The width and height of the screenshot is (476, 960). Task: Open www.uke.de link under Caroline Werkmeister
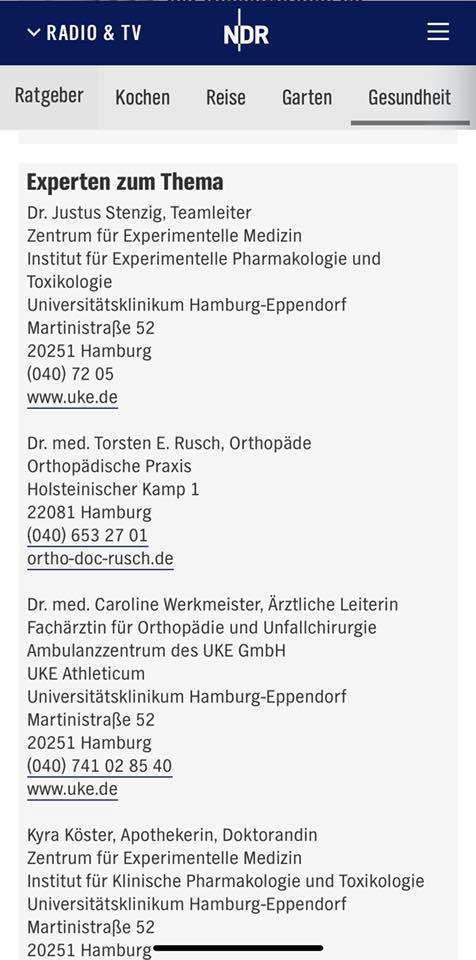point(72,789)
